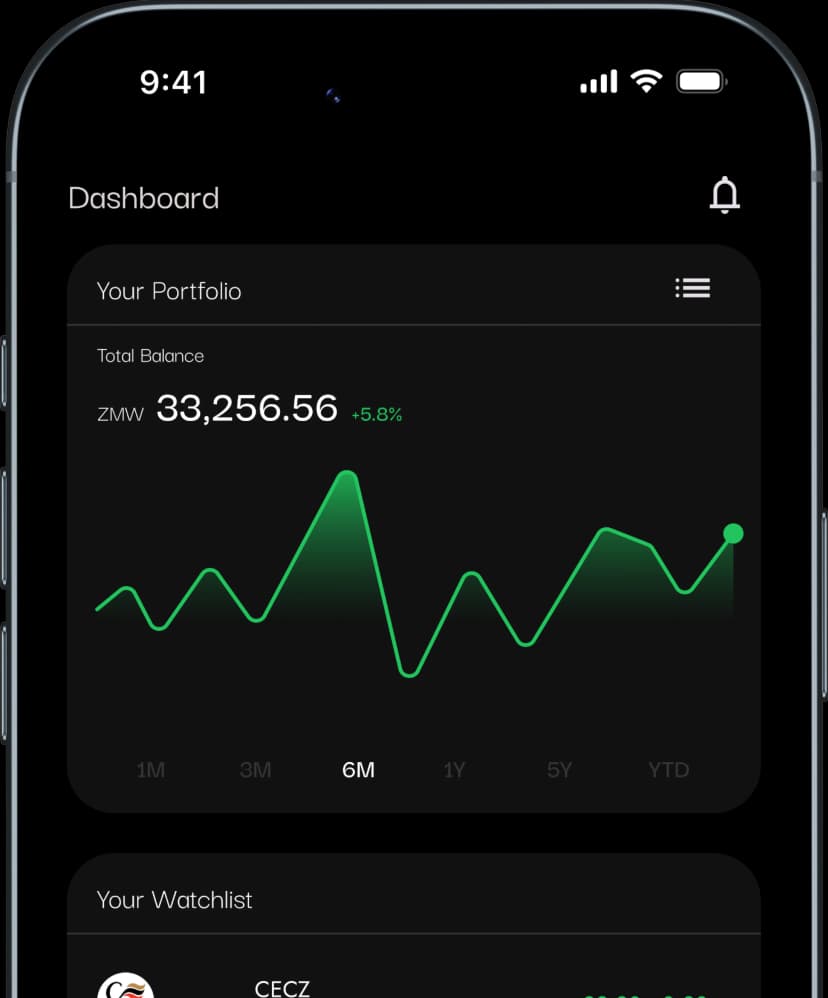Tap the CECZ company logo
828x998 pixels.
(x=127, y=987)
